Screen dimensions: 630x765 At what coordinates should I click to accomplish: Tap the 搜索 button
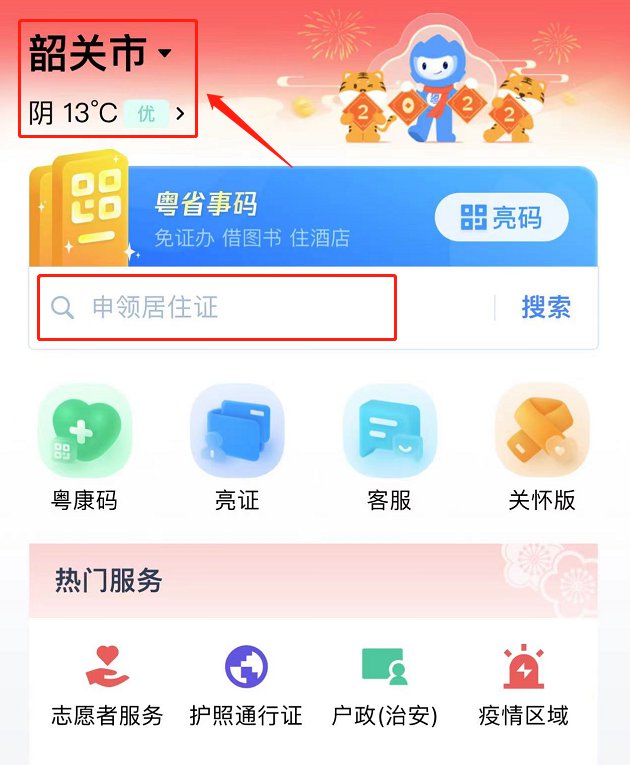[x=546, y=307]
